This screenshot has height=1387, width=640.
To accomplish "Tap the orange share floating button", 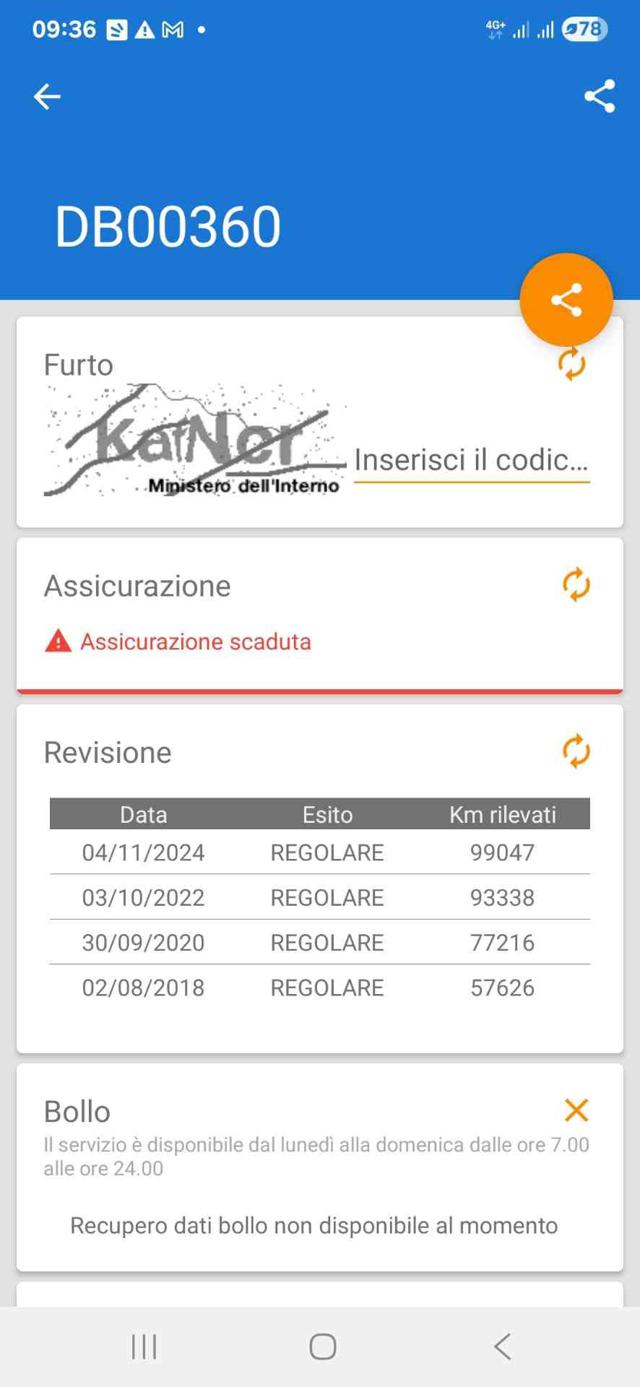I will pos(566,300).
